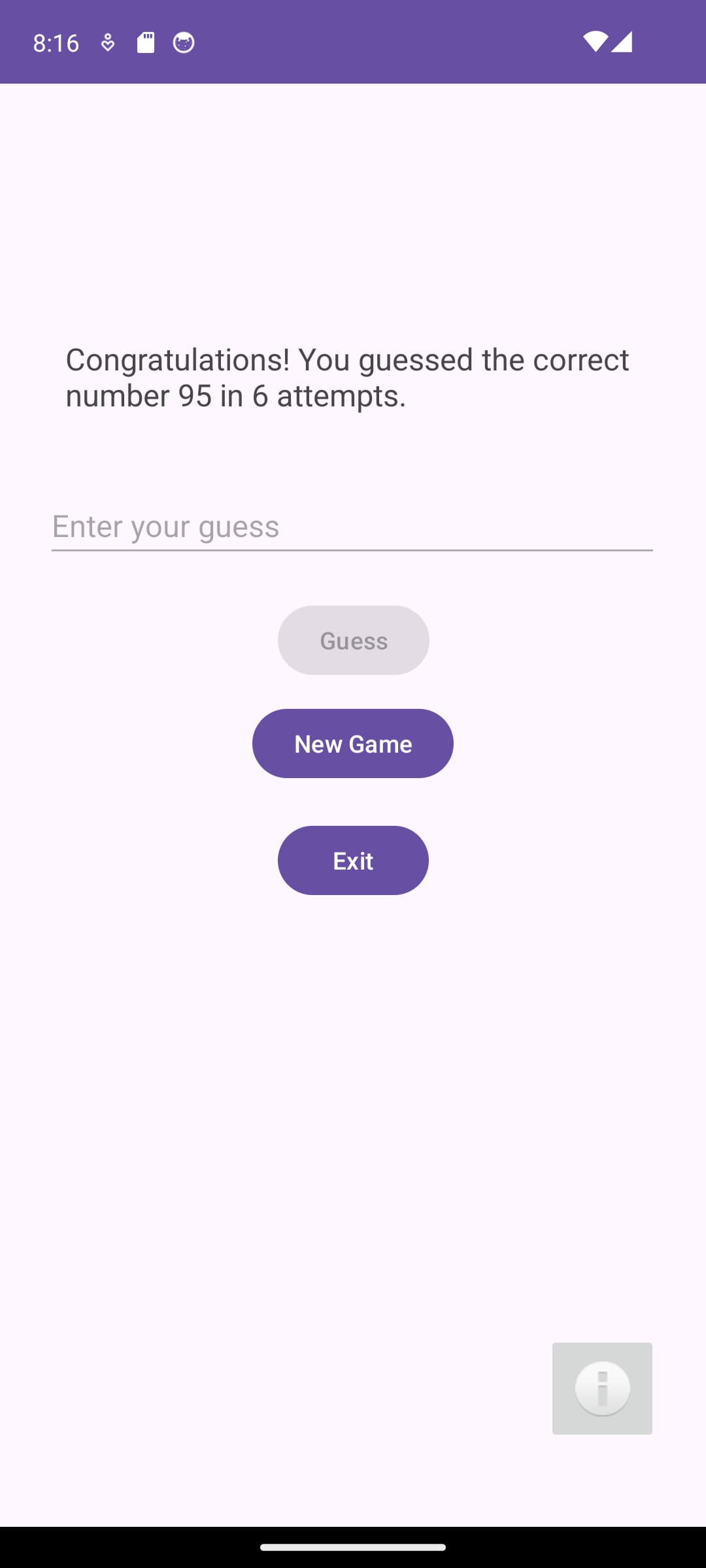The height and width of the screenshot is (1568, 706).
Task: Open the info icon button
Action: pos(602,1388)
